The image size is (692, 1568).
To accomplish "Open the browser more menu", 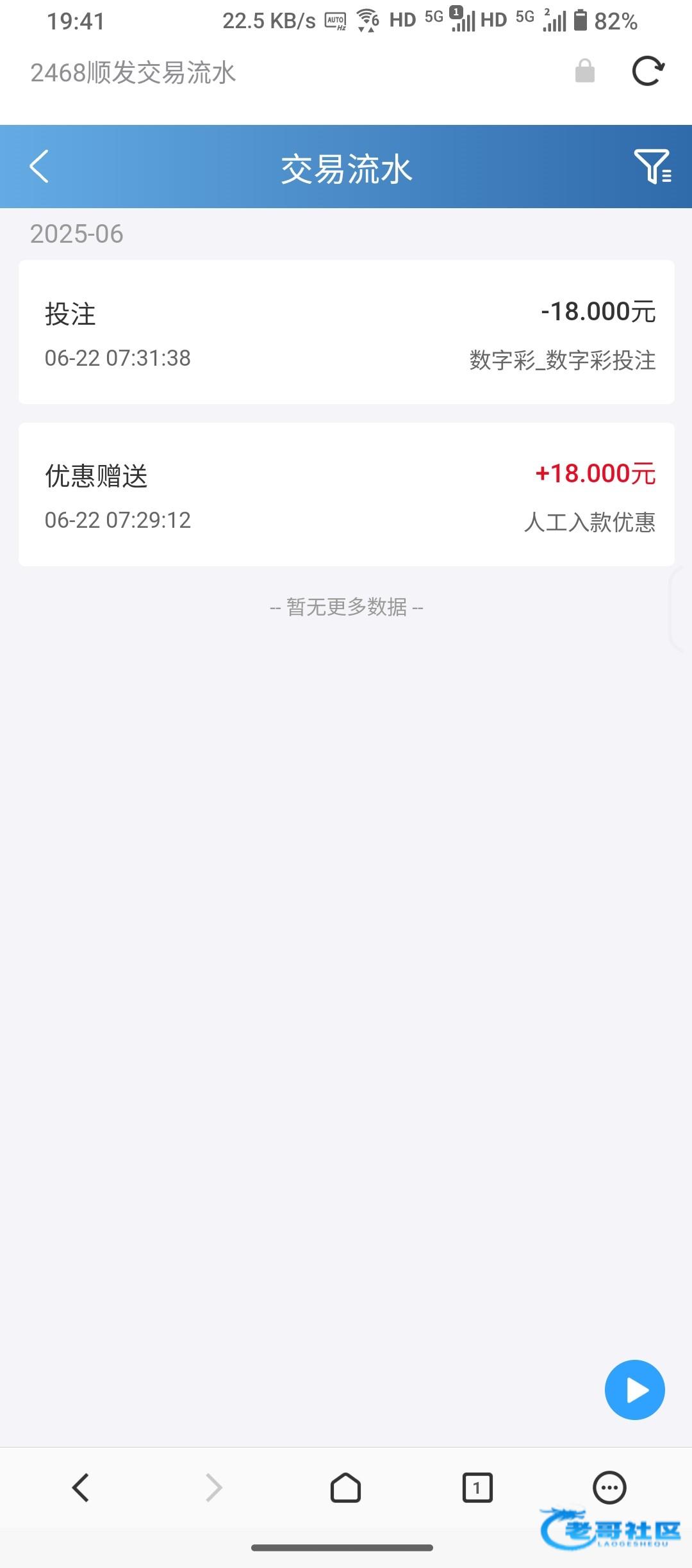I will pos(609,1487).
